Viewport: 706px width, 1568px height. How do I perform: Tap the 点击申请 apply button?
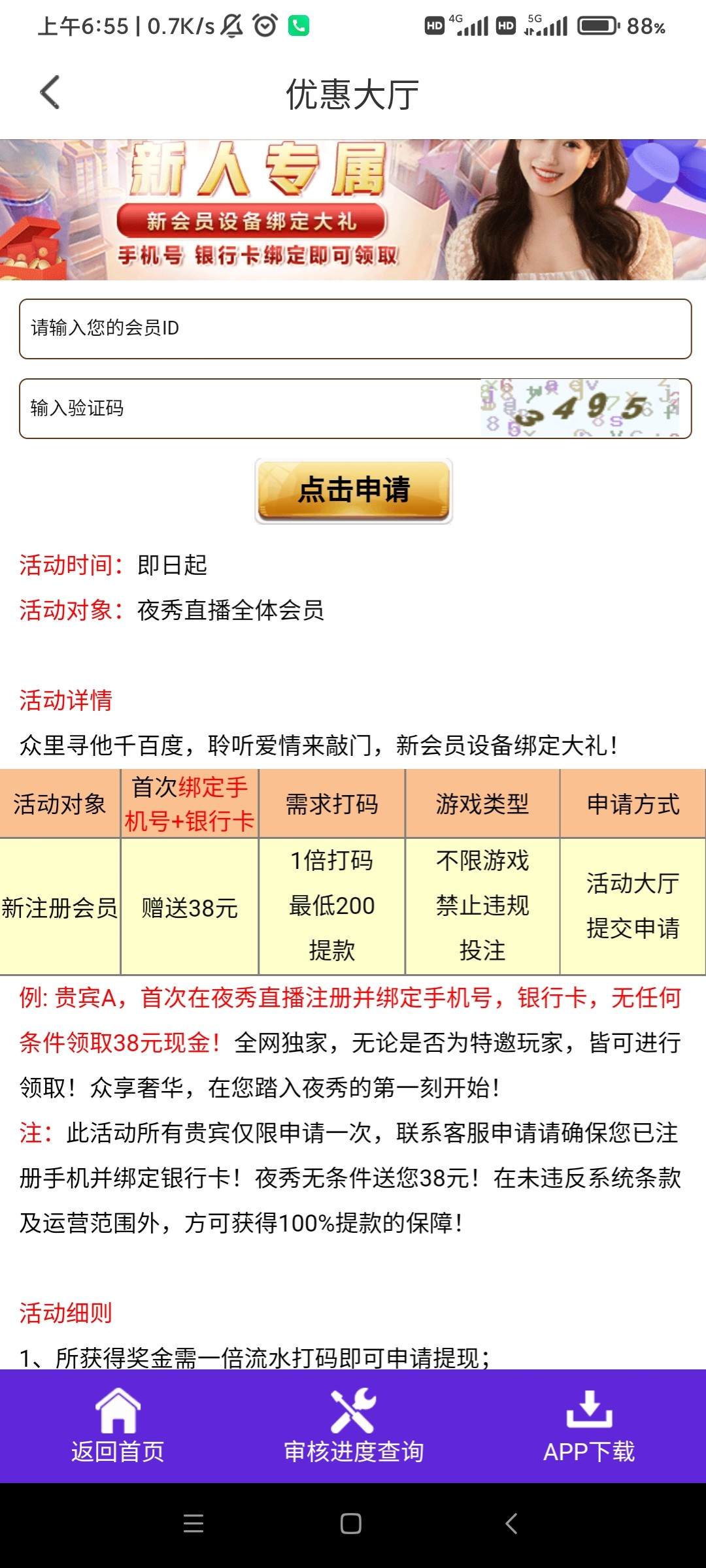354,491
